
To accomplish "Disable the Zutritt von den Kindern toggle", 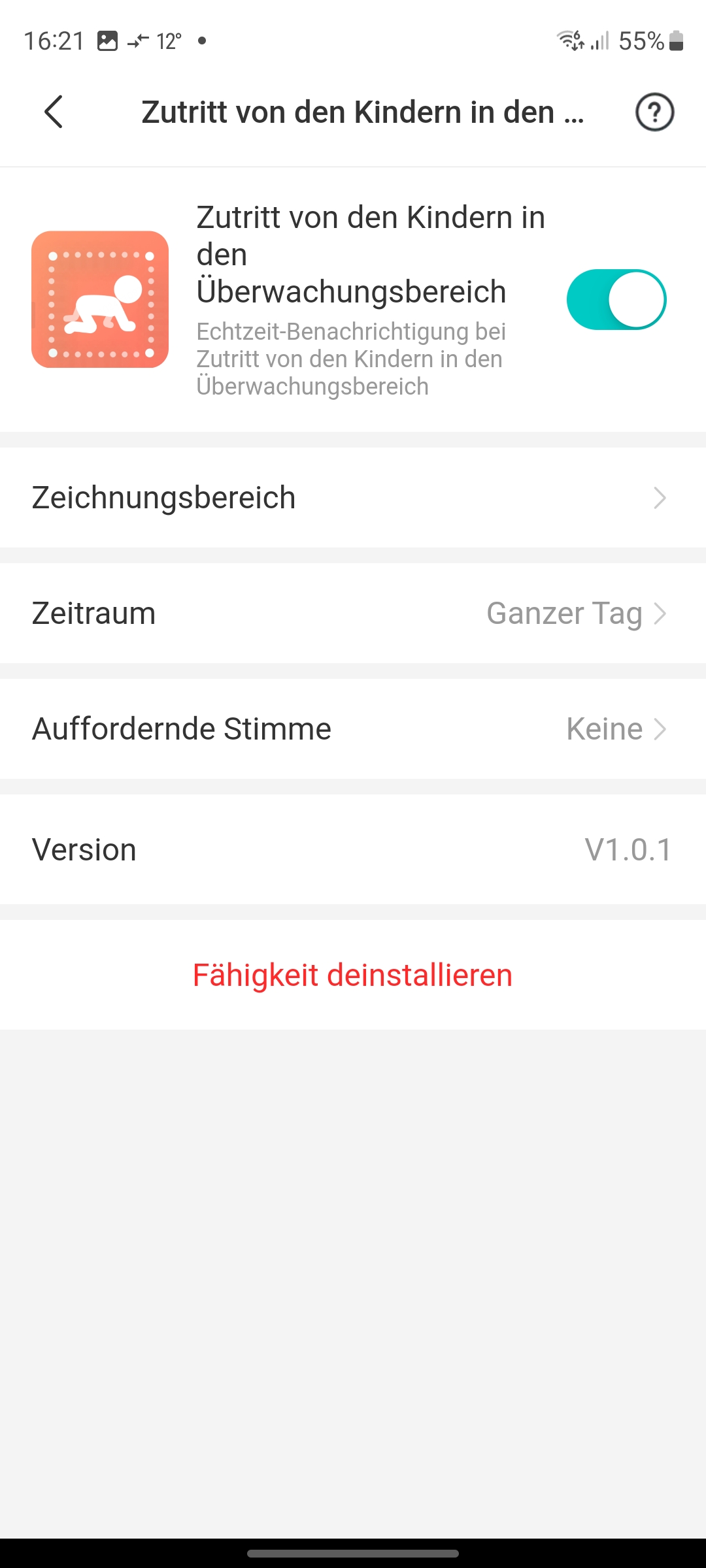I will click(616, 300).
